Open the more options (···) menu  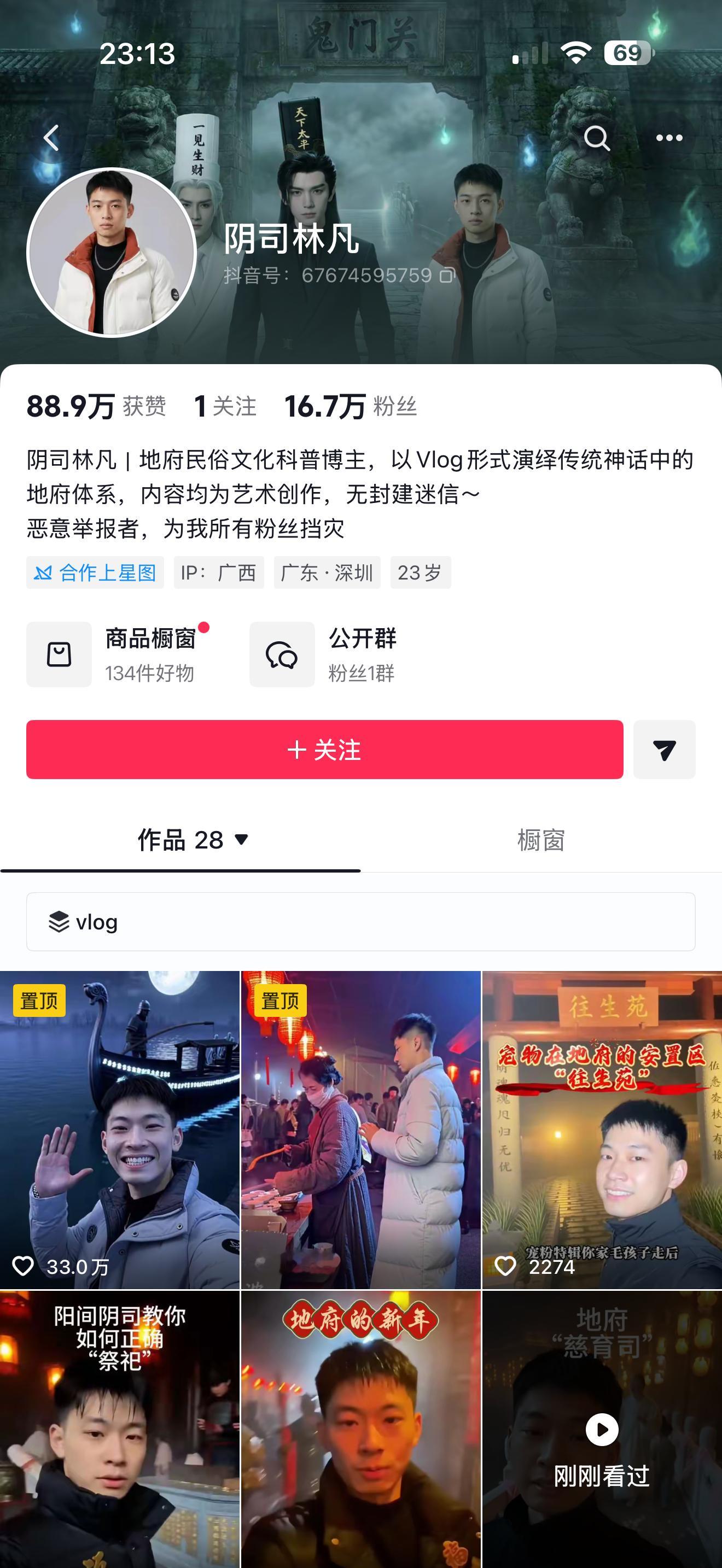[x=669, y=139]
